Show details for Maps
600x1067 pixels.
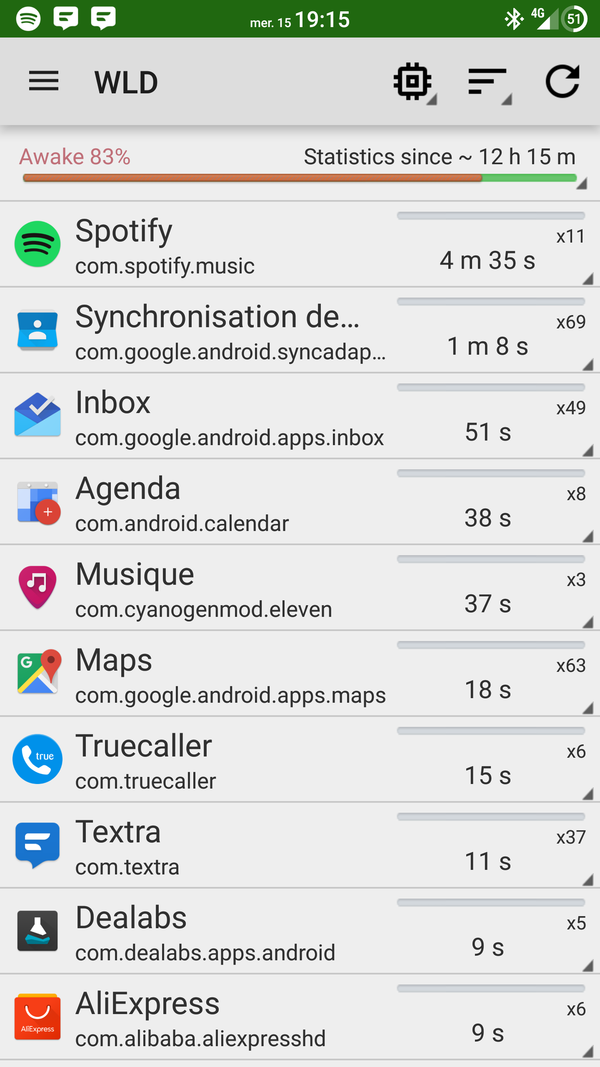pyautogui.click(x=300, y=673)
